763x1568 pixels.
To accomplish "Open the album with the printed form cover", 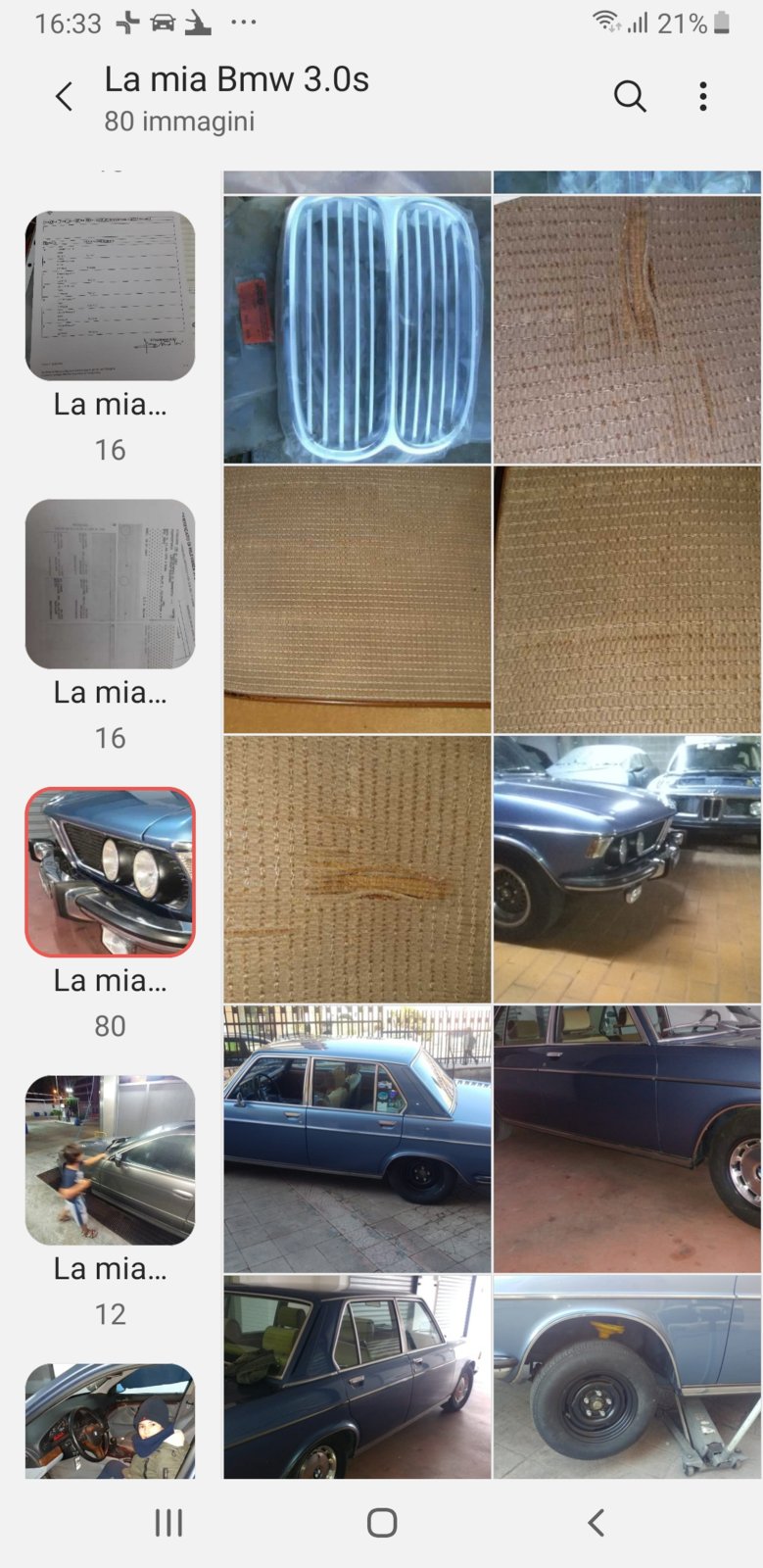I will tap(110, 295).
